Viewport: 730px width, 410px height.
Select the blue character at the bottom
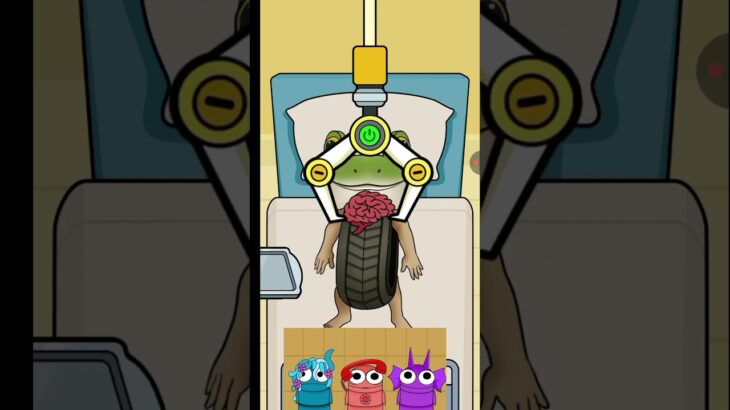point(311,382)
